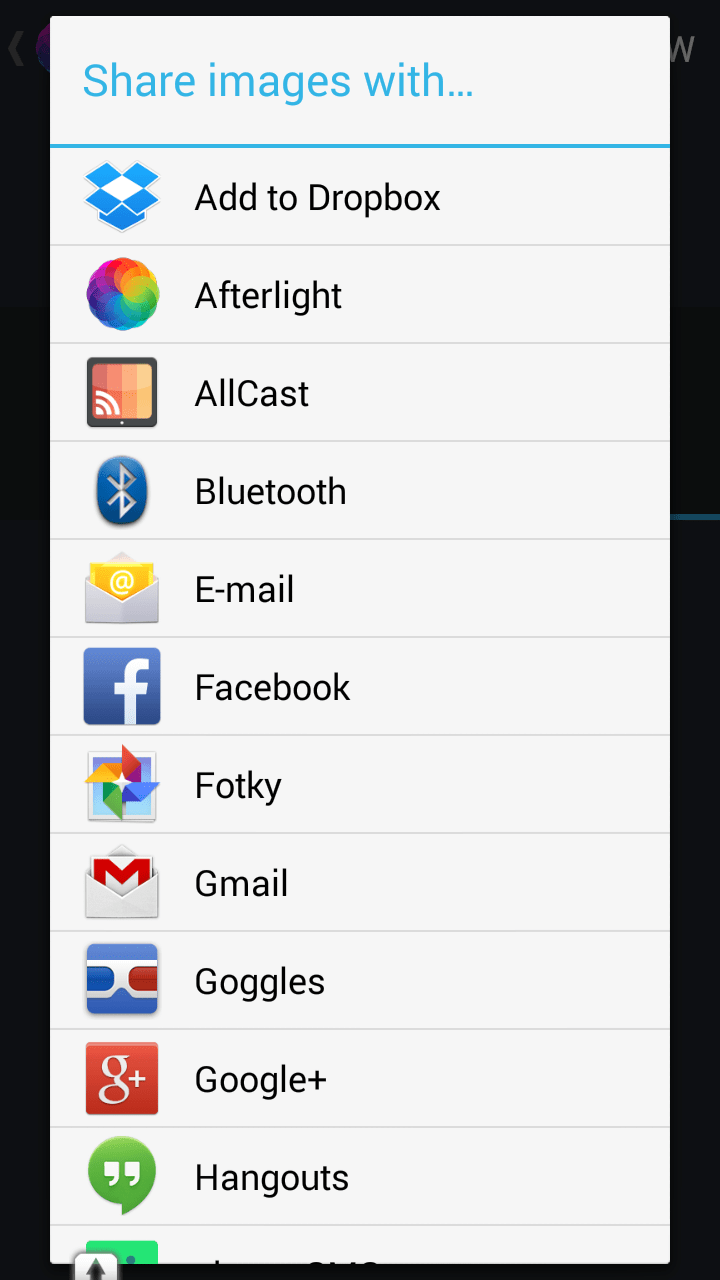Screen dimensions: 720x1280
Task: Share images to Facebook
Action: [360, 687]
